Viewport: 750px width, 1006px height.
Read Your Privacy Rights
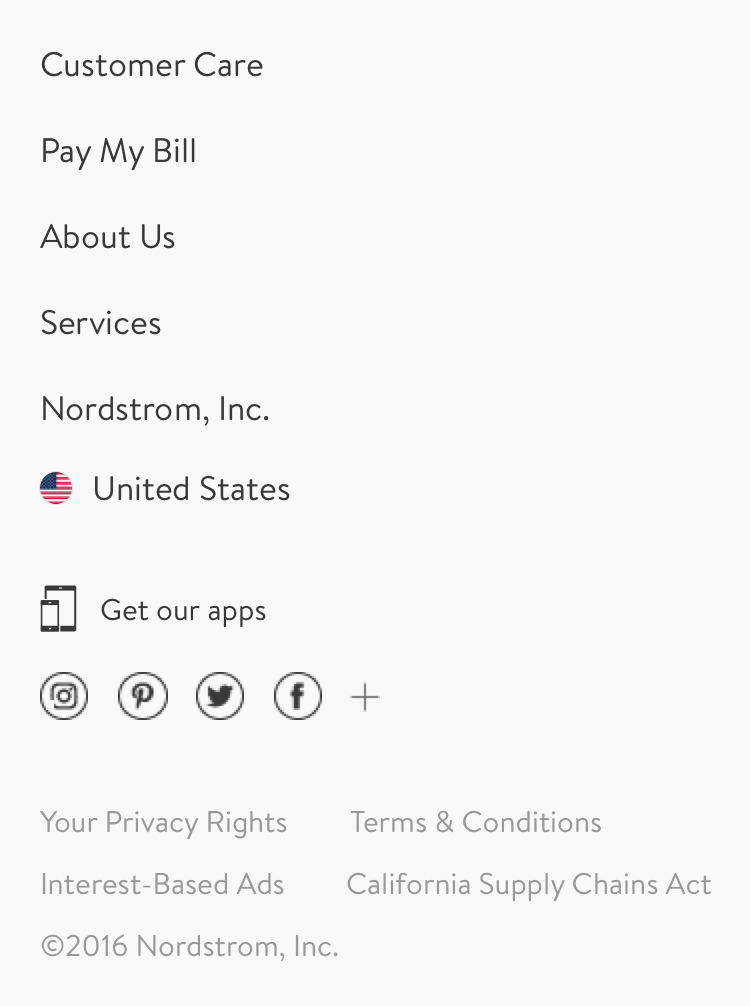coord(164,822)
